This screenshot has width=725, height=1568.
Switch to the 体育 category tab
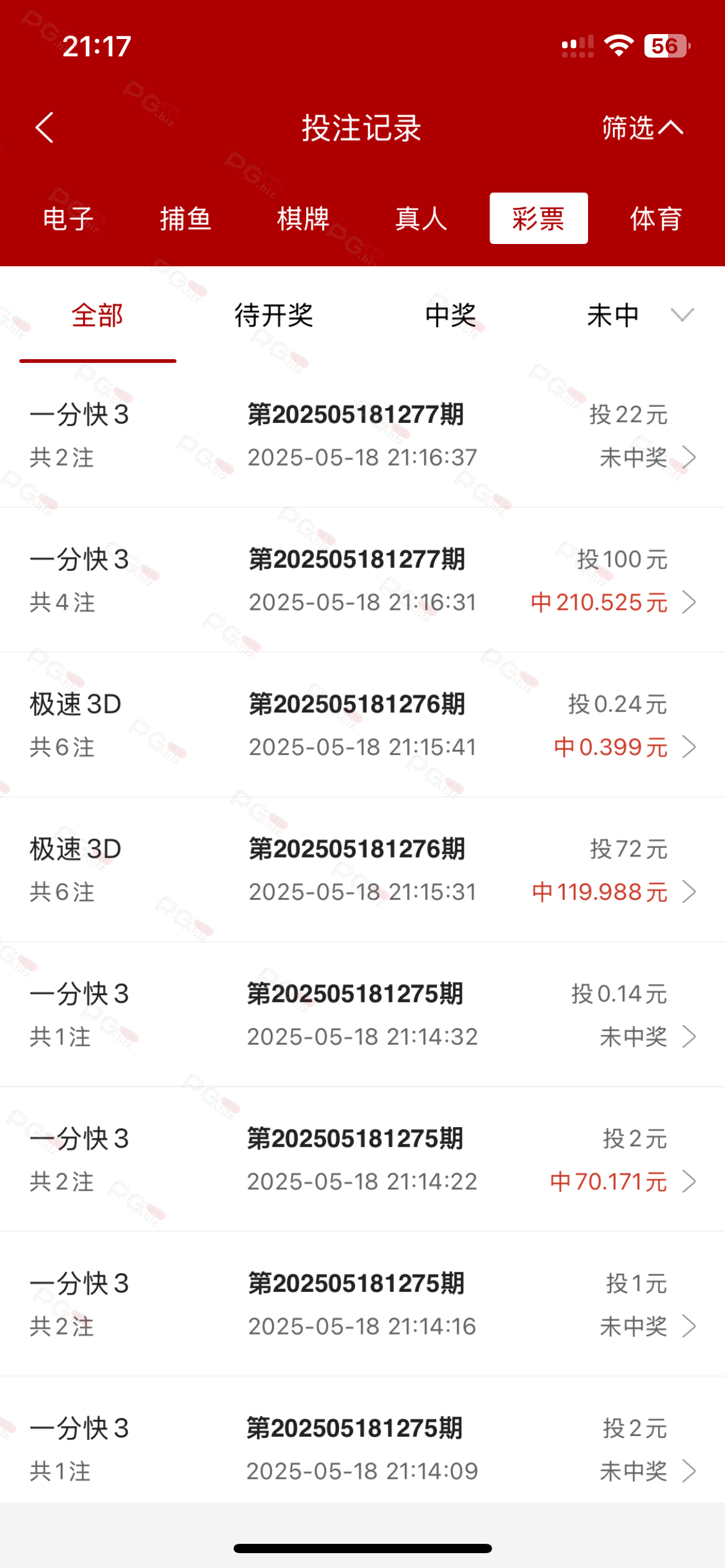tap(656, 219)
